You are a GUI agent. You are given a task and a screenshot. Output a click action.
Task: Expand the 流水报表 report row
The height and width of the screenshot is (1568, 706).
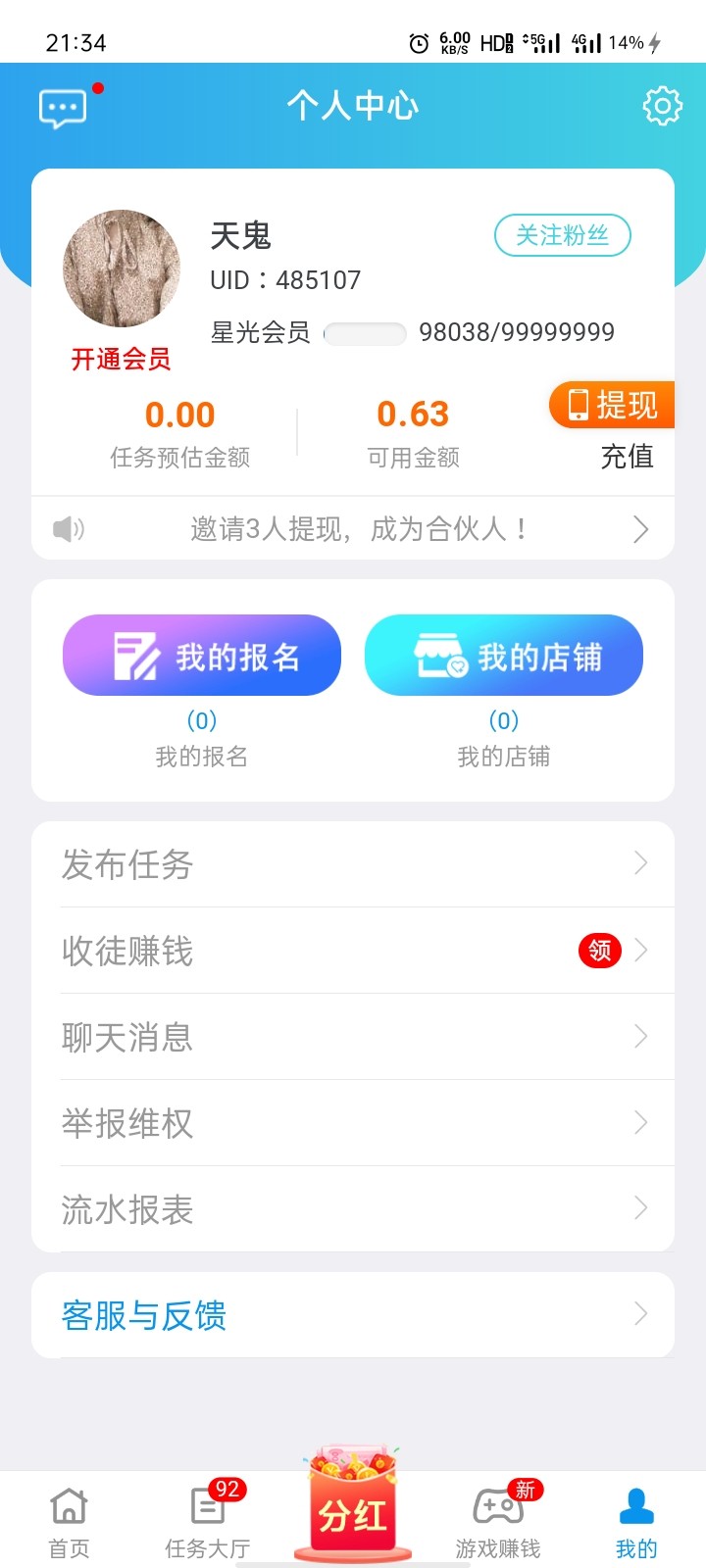coord(353,1209)
